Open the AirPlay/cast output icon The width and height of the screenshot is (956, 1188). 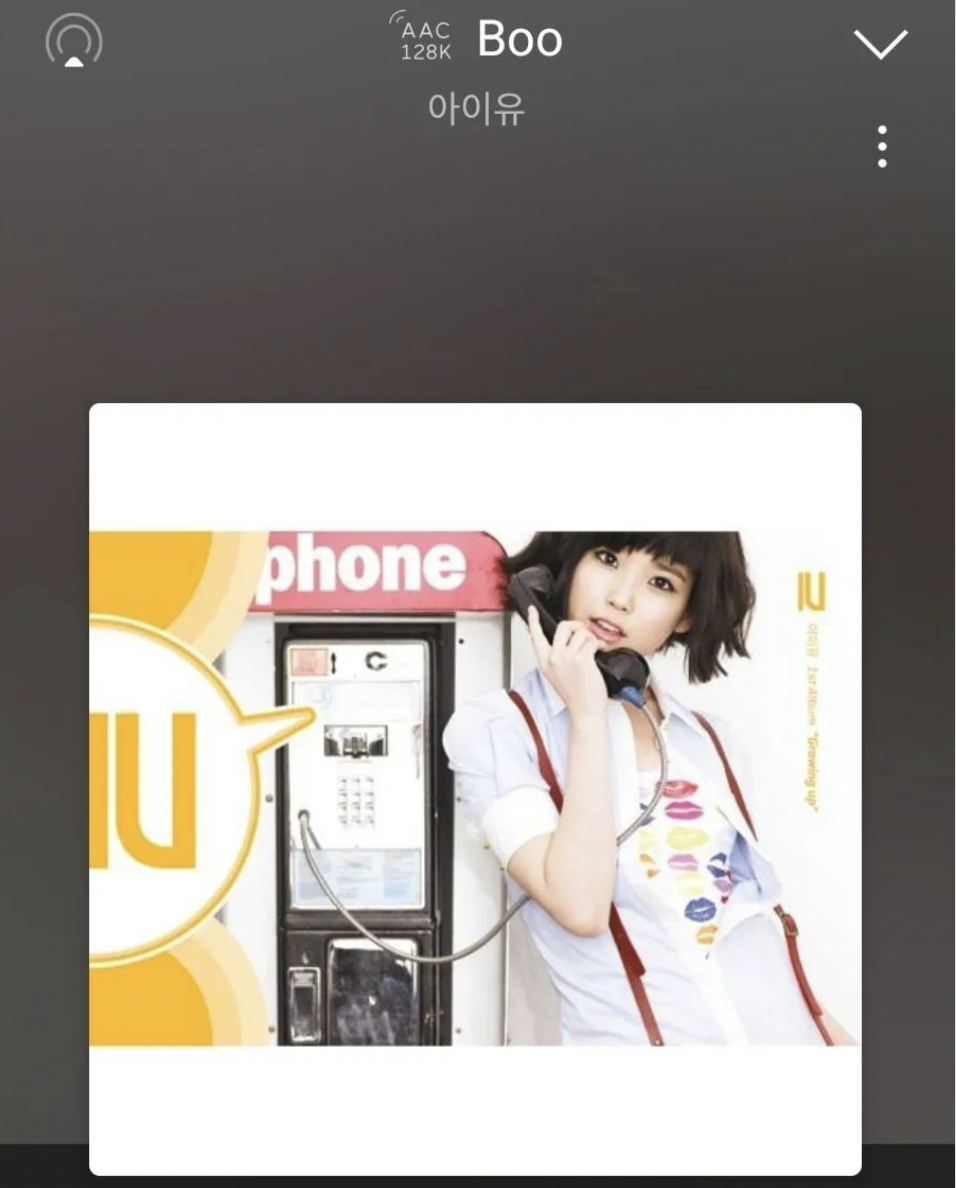click(x=74, y=43)
